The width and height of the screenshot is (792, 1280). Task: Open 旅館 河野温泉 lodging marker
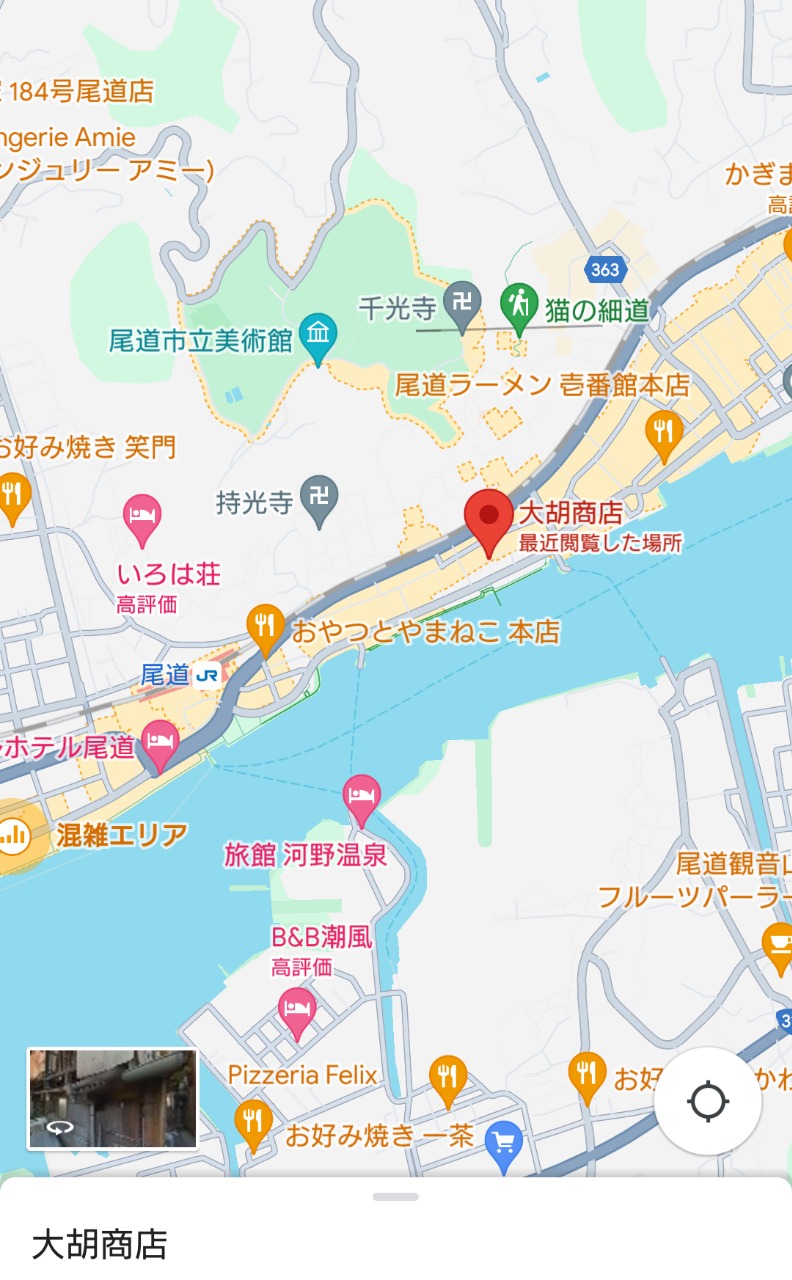point(361,800)
